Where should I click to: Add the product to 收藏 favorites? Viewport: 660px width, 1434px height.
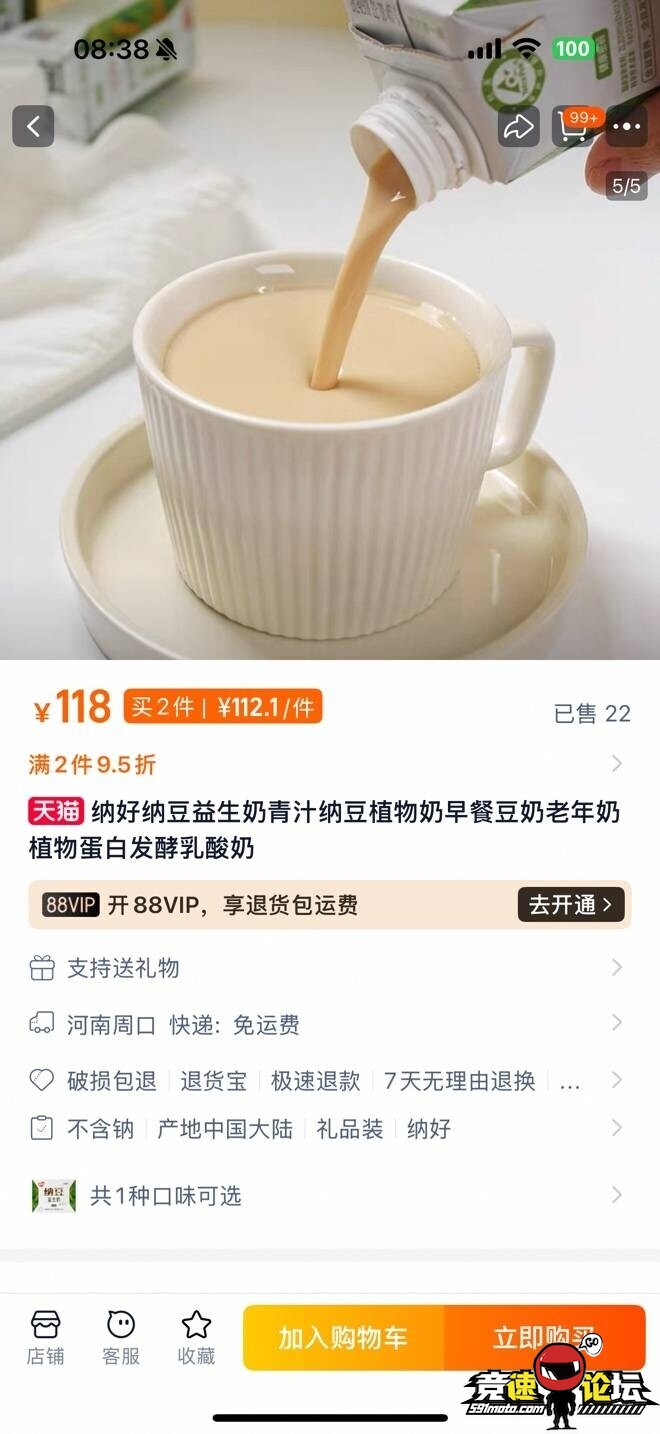coord(196,1338)
